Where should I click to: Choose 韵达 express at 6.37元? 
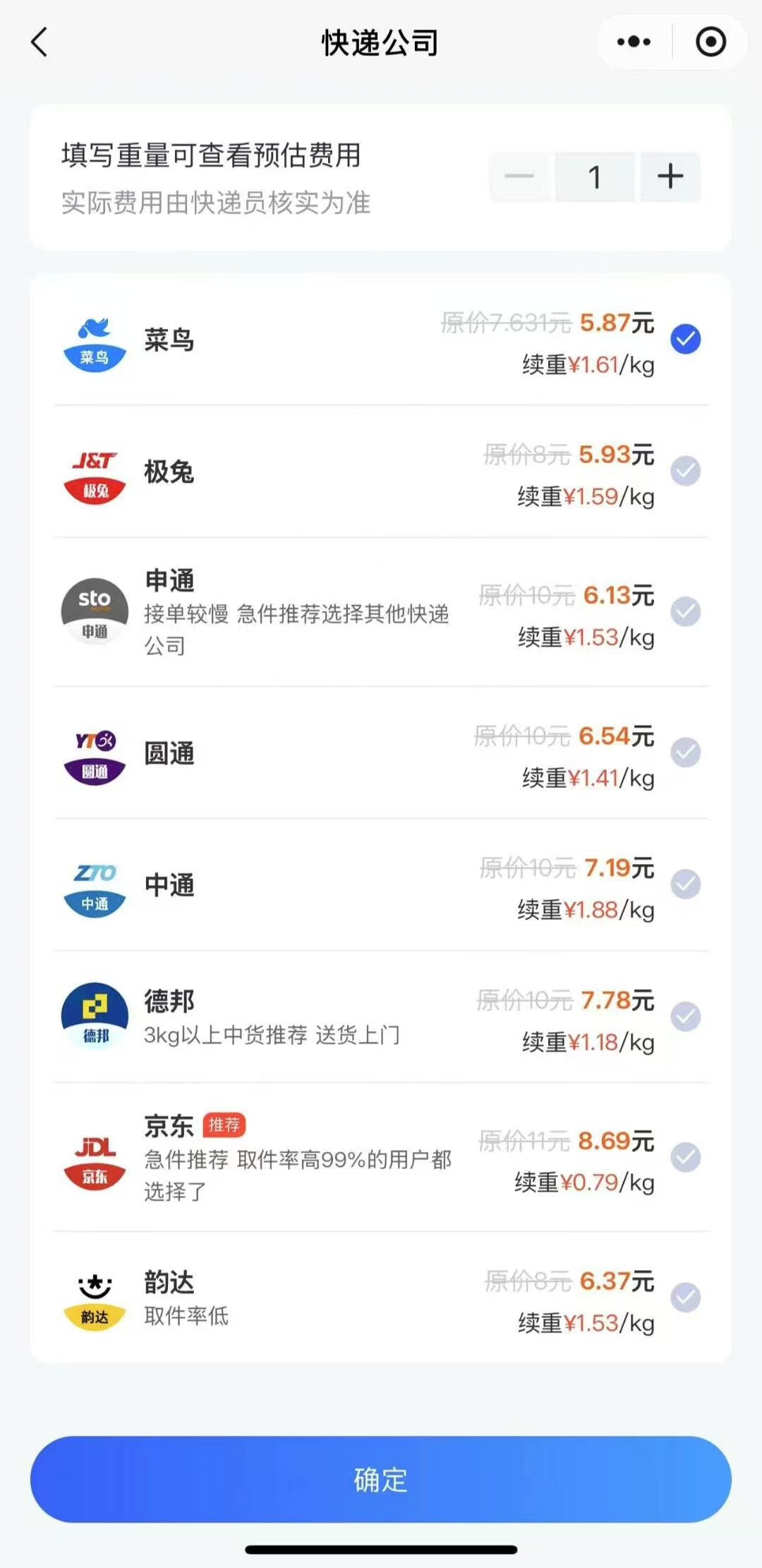point(685,1297)
